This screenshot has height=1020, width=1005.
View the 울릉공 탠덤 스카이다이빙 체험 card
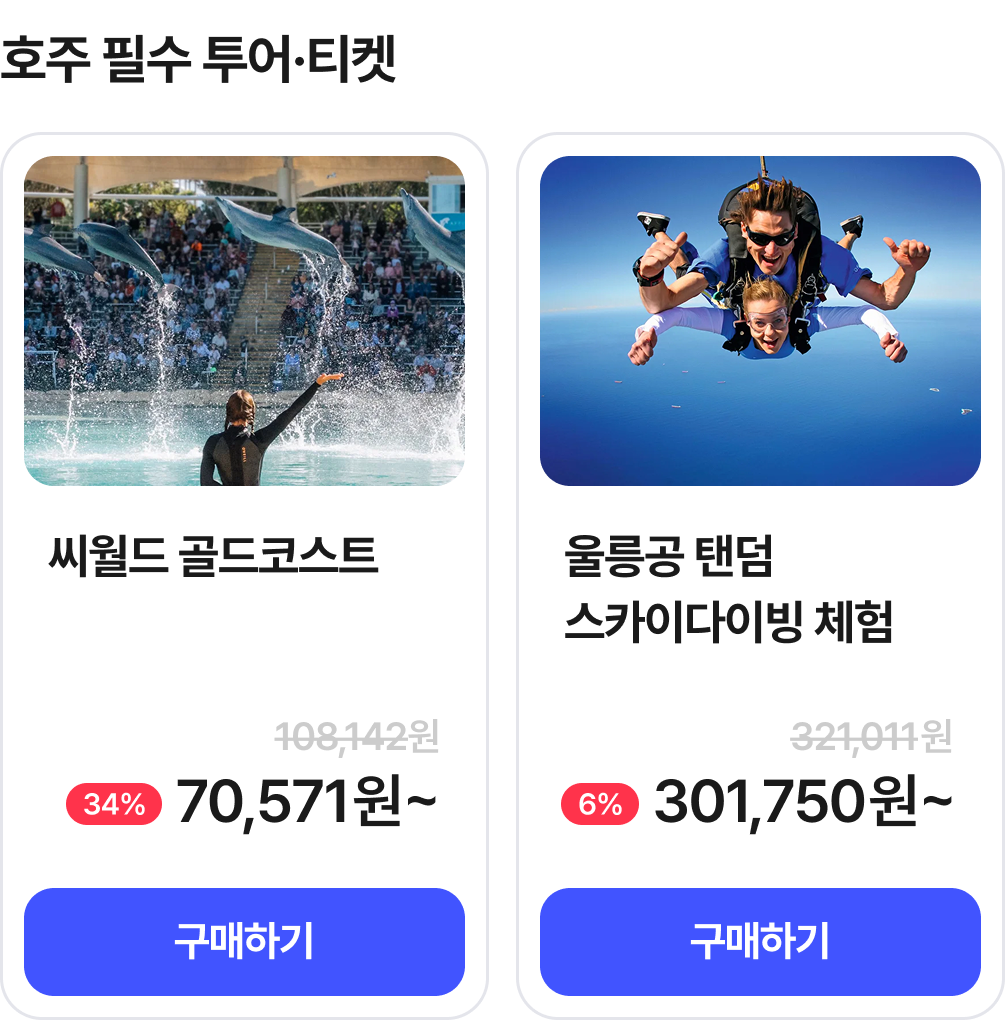760,400
